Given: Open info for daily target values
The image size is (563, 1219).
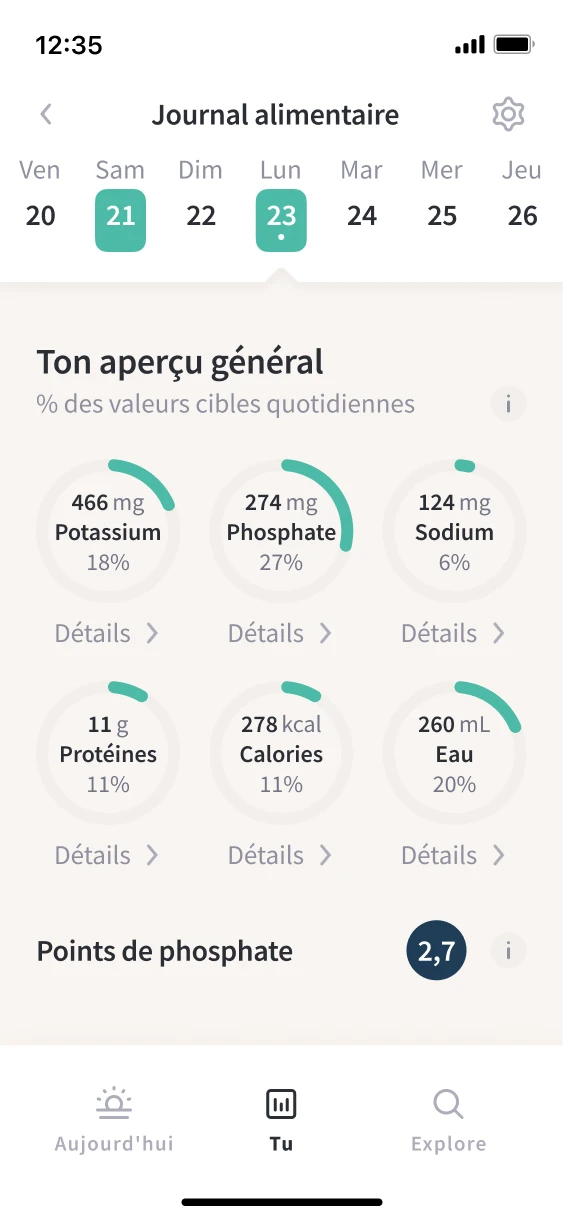Looking at the screenshot, I should point(508,405).
